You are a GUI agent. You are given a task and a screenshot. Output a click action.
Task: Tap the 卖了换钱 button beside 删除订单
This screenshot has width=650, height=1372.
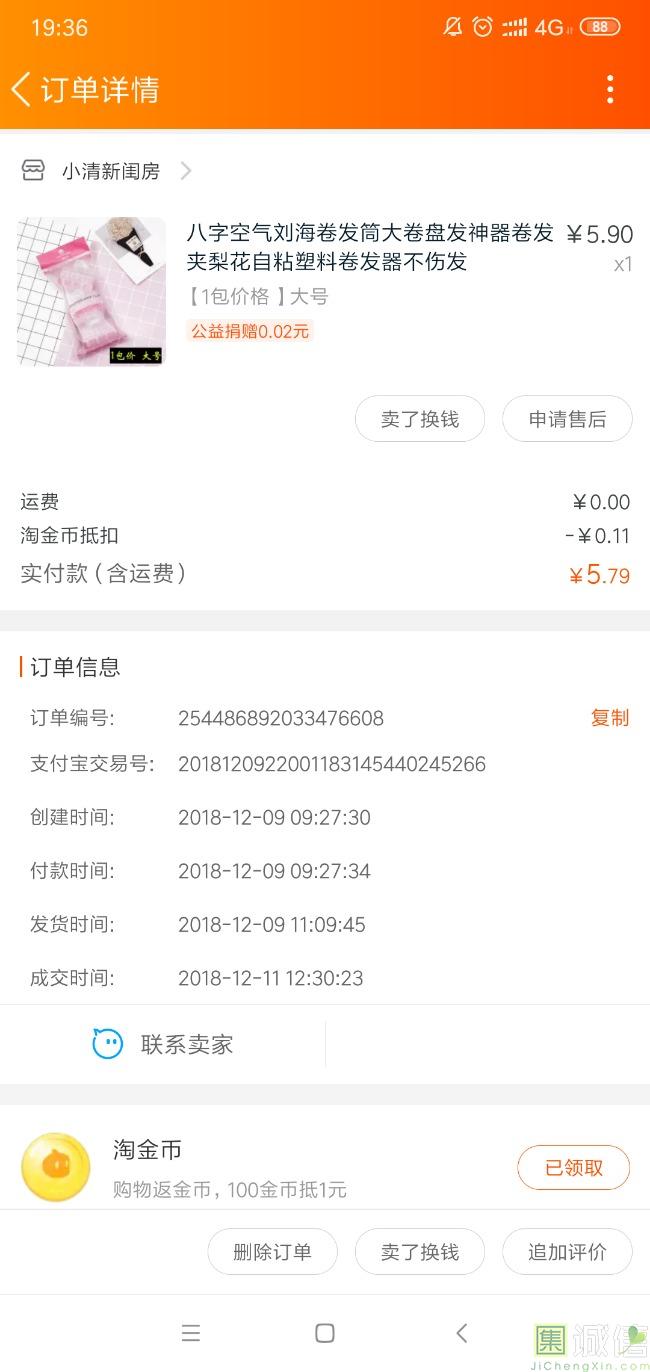[x=420, y=1251]
